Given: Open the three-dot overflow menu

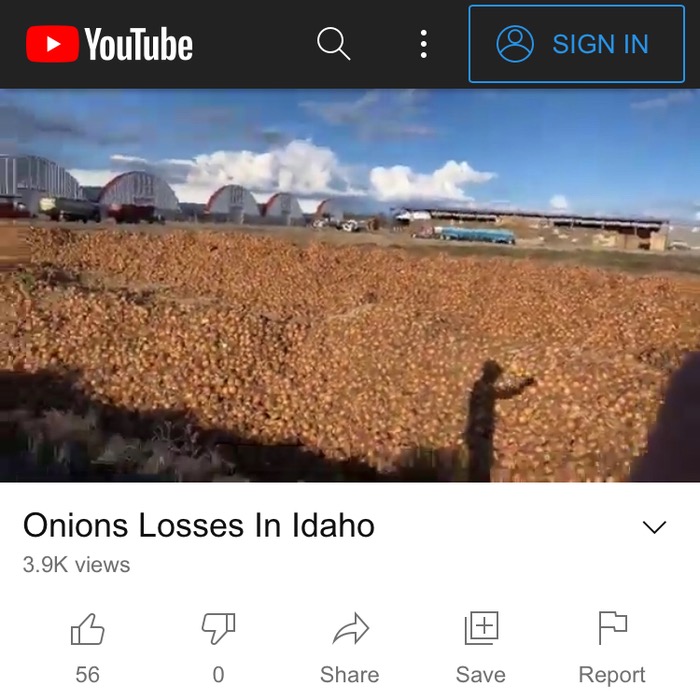Looking at the screenshot, I should point(424,44).
